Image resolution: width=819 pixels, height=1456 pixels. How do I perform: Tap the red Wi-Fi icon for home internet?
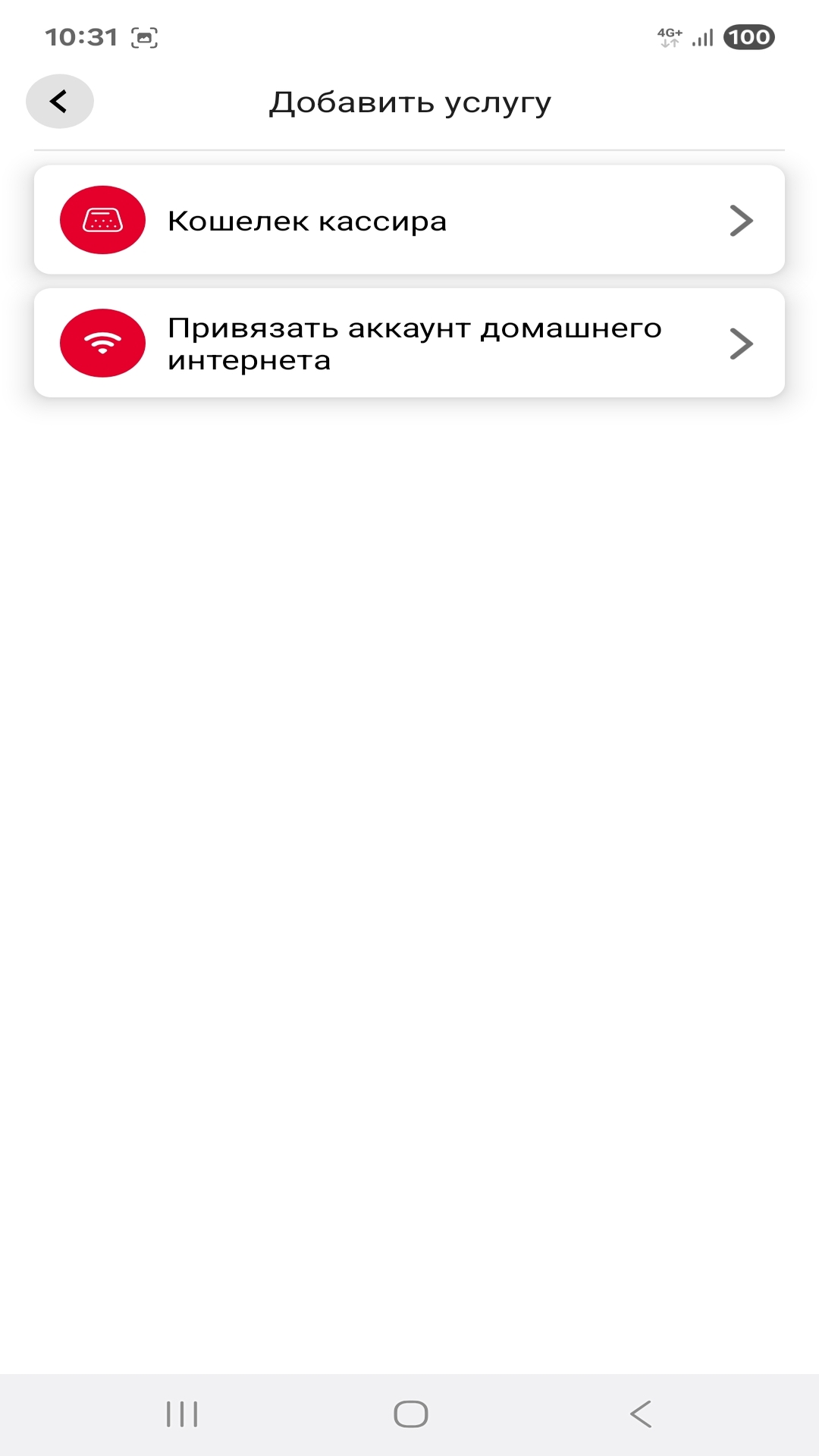tap(102, 342)
